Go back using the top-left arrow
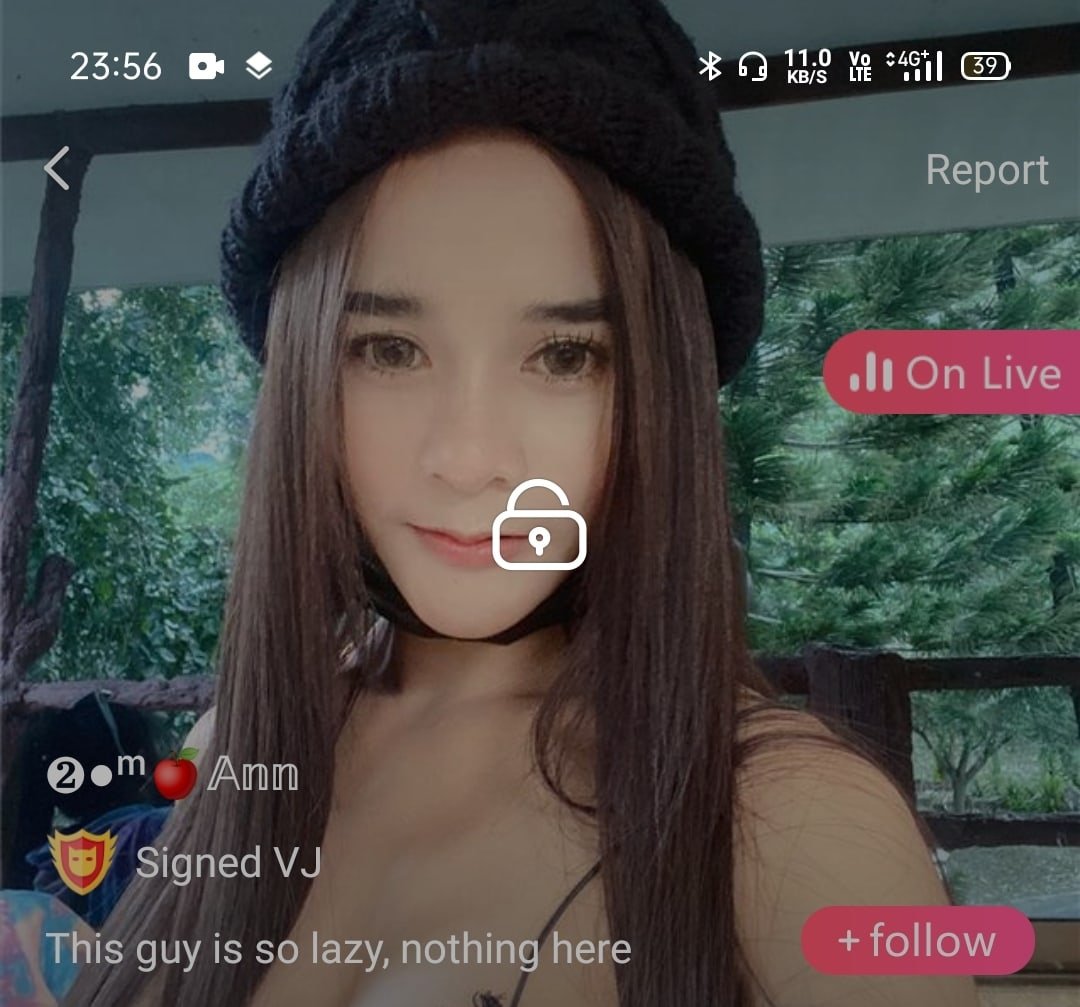The image size is (1080, 1007). click(57, 168)
